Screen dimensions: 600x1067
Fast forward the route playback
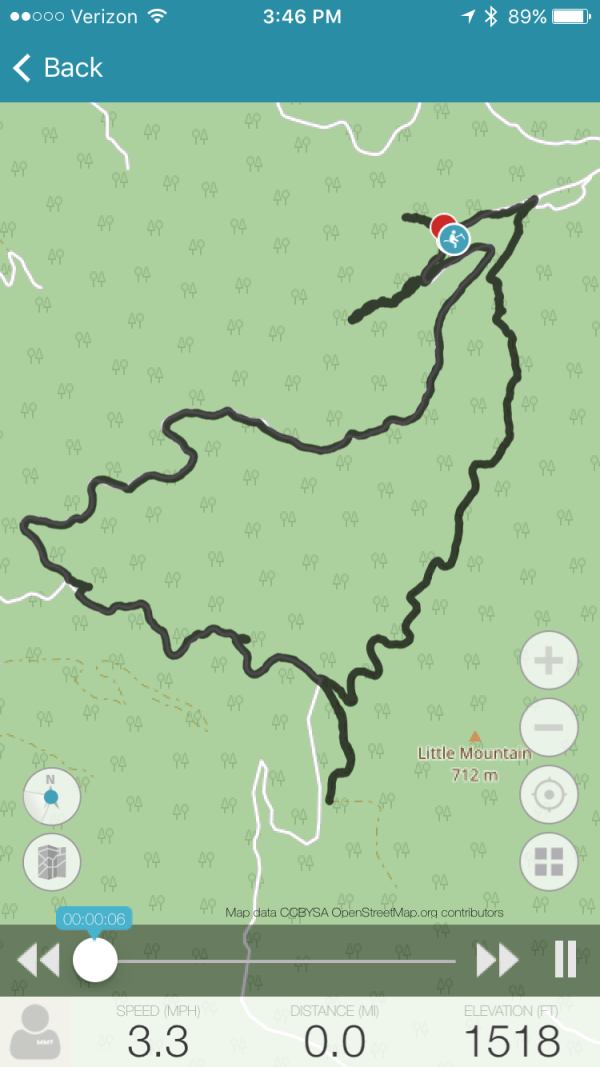[x=497, y=961]
